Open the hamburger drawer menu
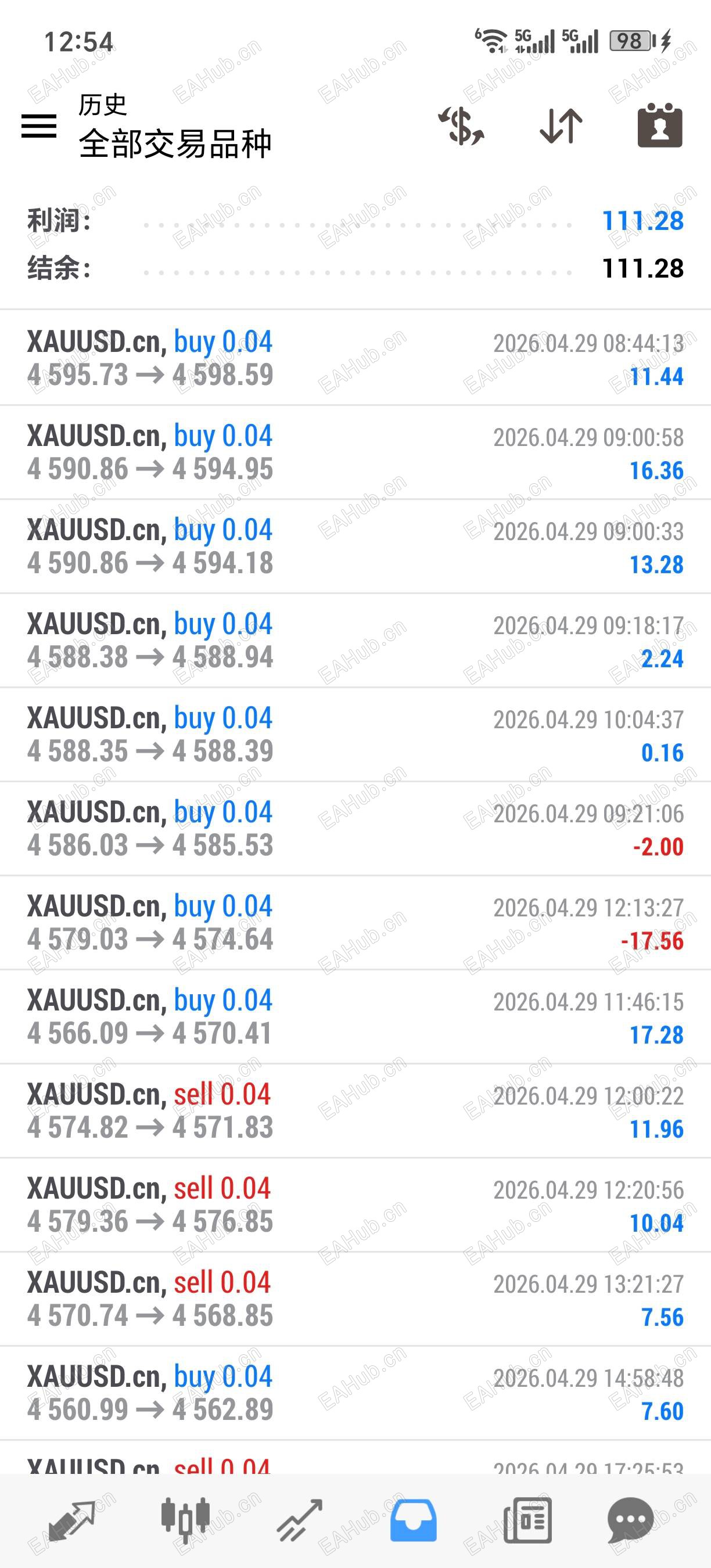The width and height of the screenshot is (711, 1568). [x=39, y=126]
